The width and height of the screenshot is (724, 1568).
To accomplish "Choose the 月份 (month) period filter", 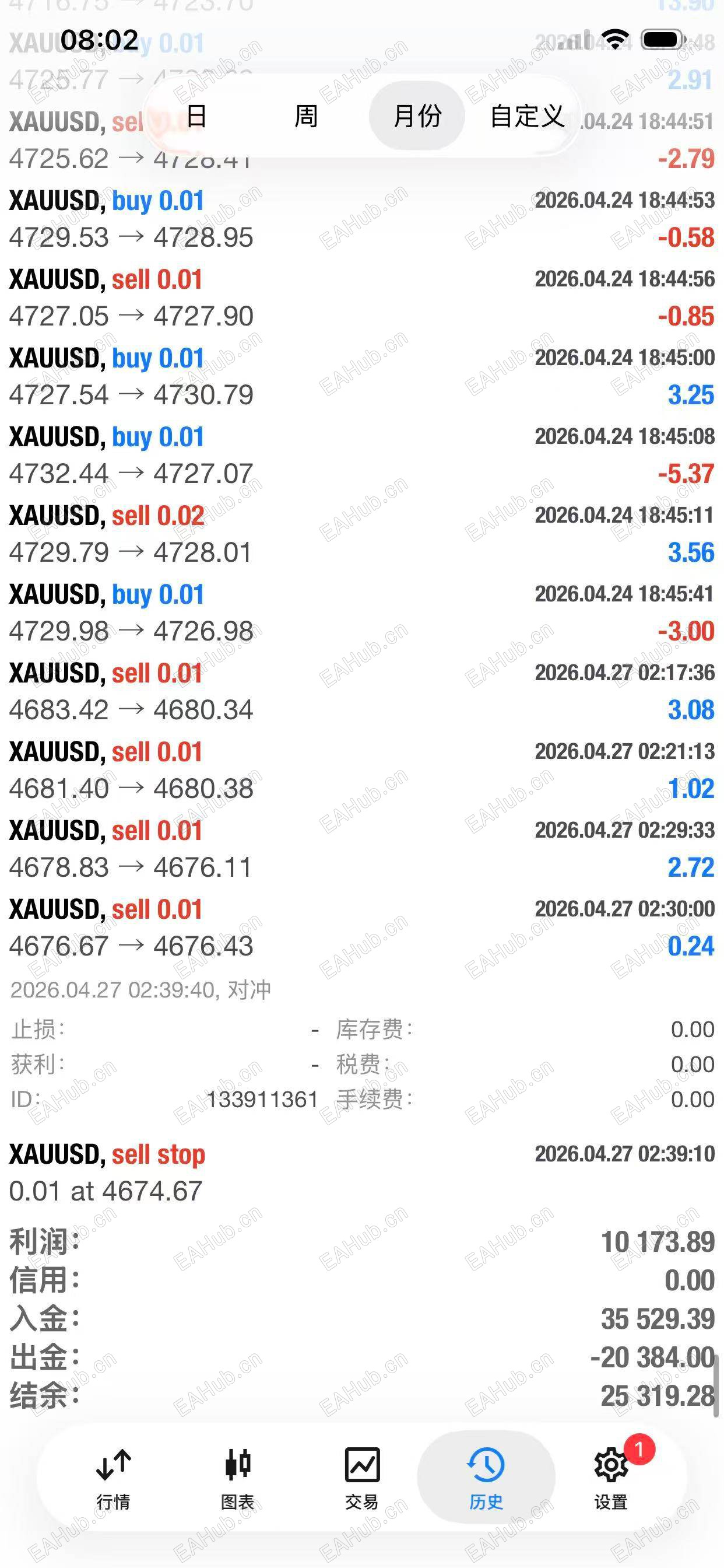I will (417, 116).
